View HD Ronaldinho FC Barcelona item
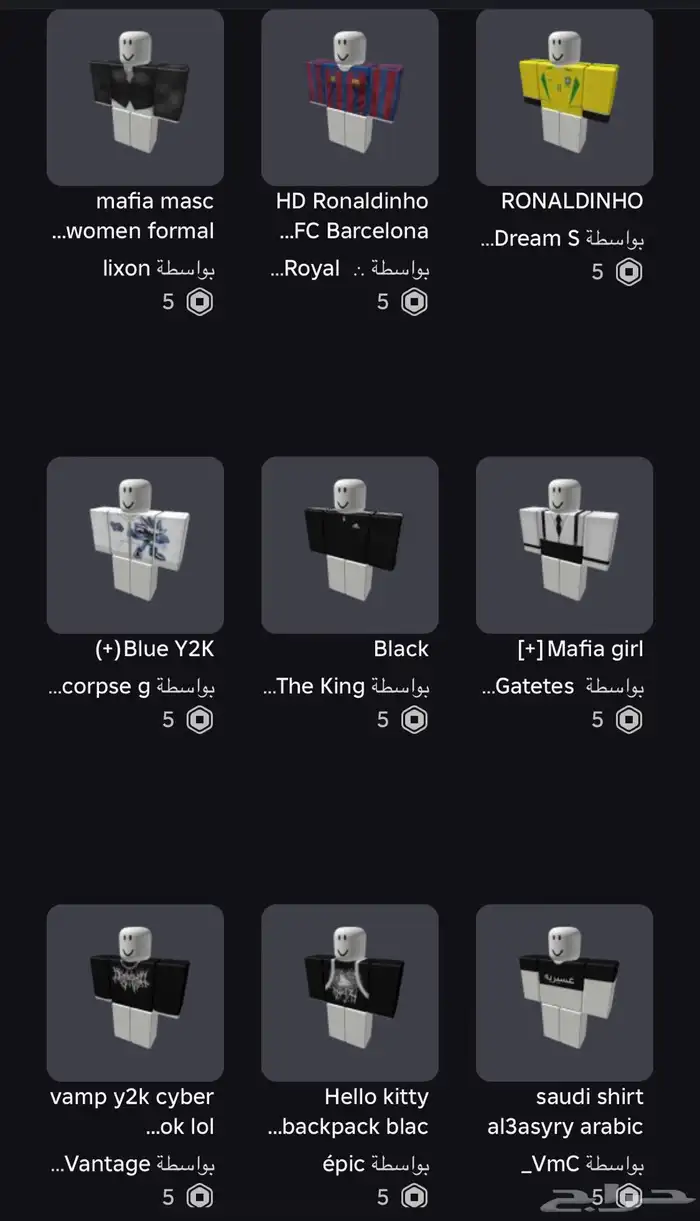 350,97
